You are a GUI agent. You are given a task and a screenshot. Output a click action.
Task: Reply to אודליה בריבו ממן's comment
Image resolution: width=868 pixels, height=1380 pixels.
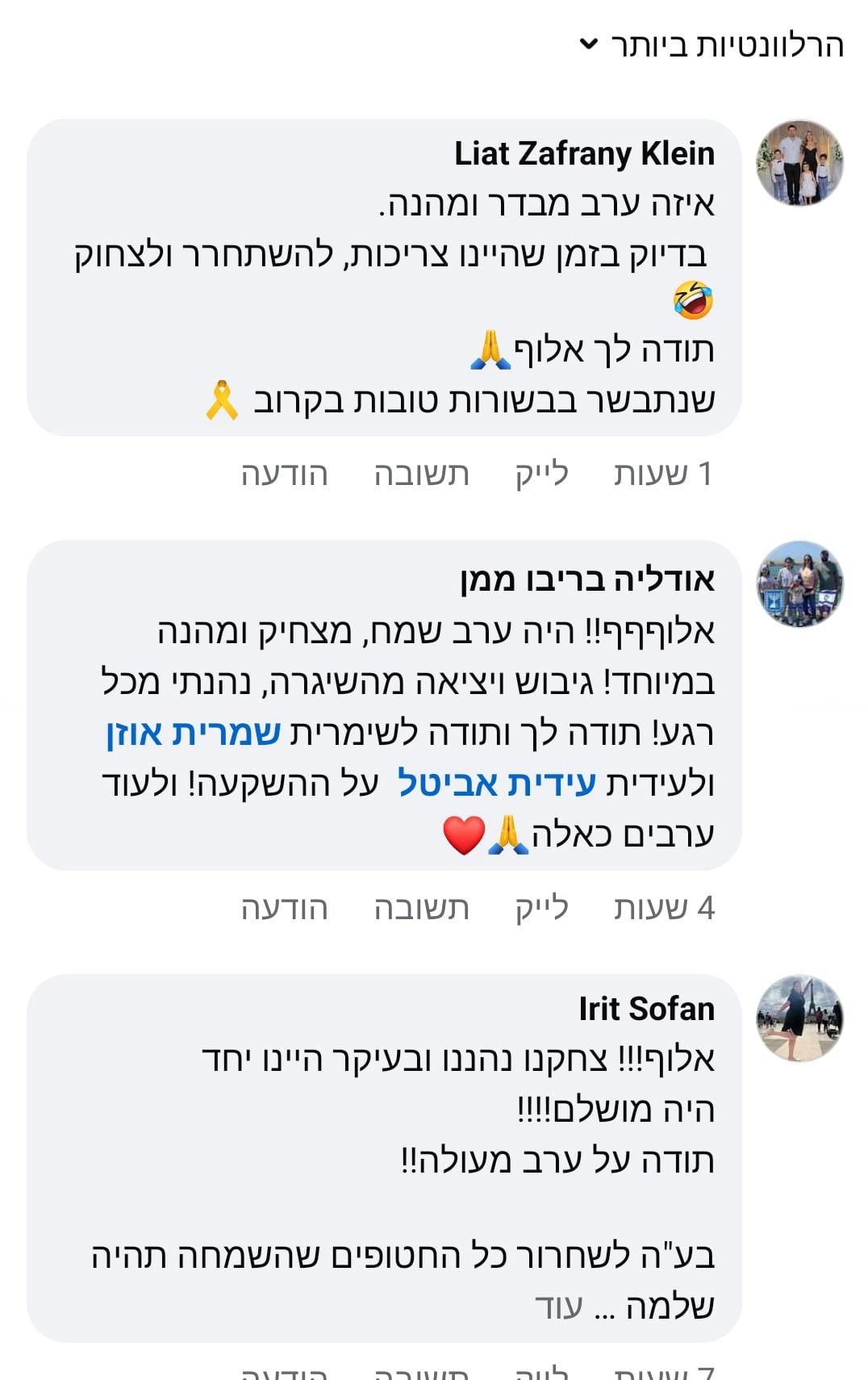(421, 909)
